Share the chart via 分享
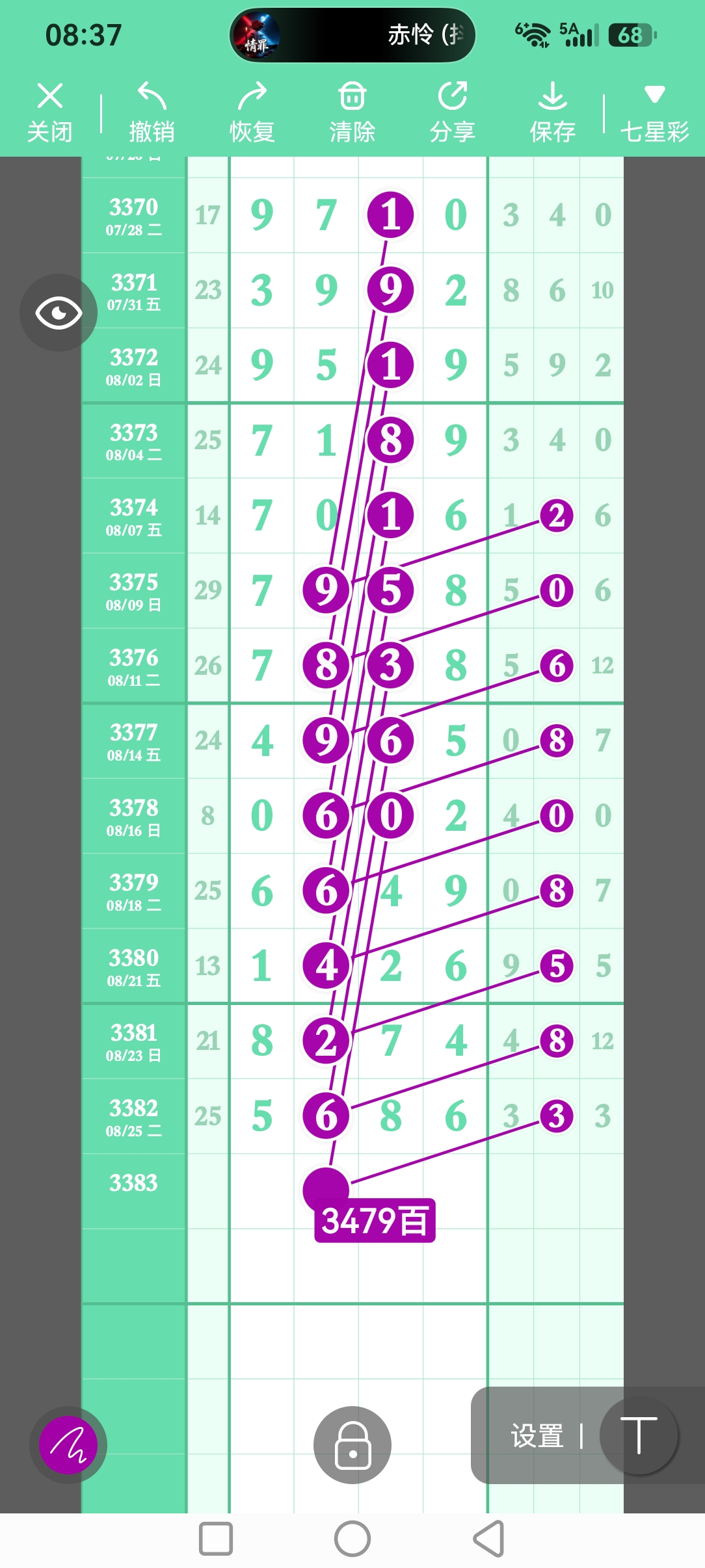The width and height of the screenshot is (705, 1568). (453, 112)
